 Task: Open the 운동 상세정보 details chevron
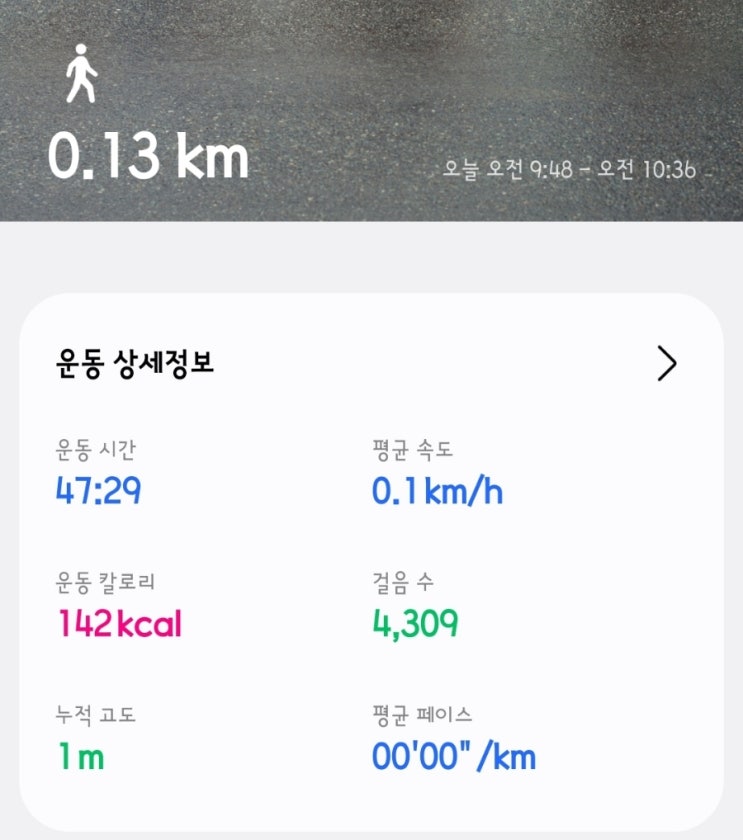tap(667, 364)
